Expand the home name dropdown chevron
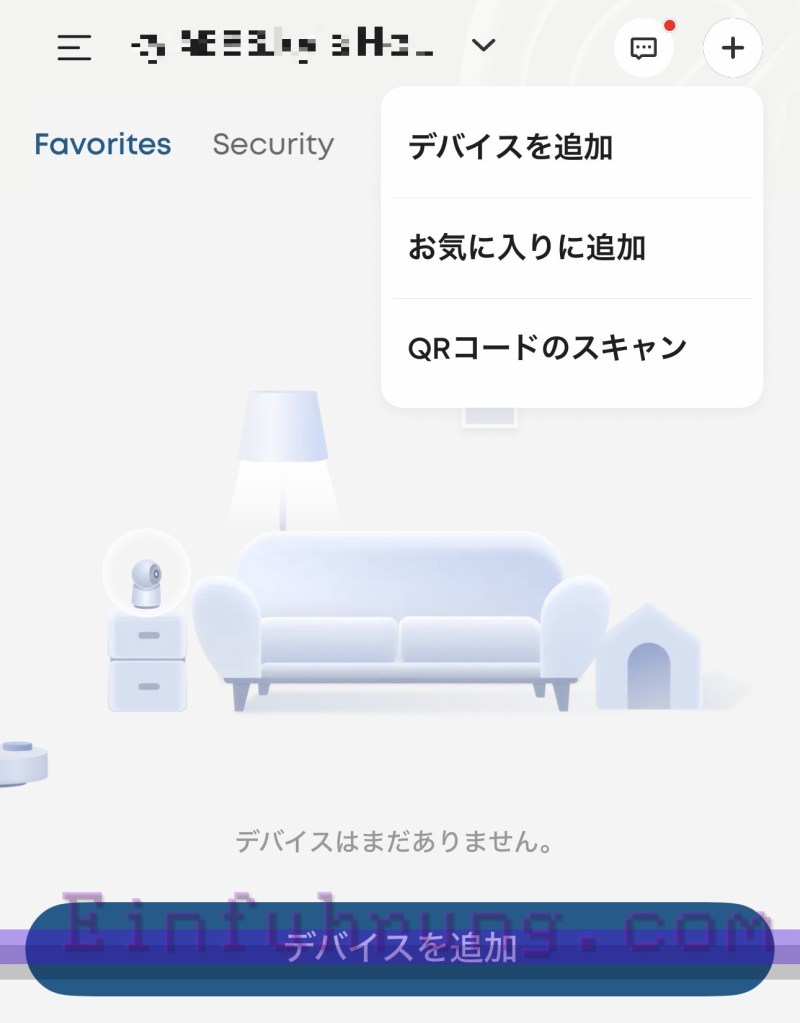This screenshot has height=1023, width=800. [484, 45]
